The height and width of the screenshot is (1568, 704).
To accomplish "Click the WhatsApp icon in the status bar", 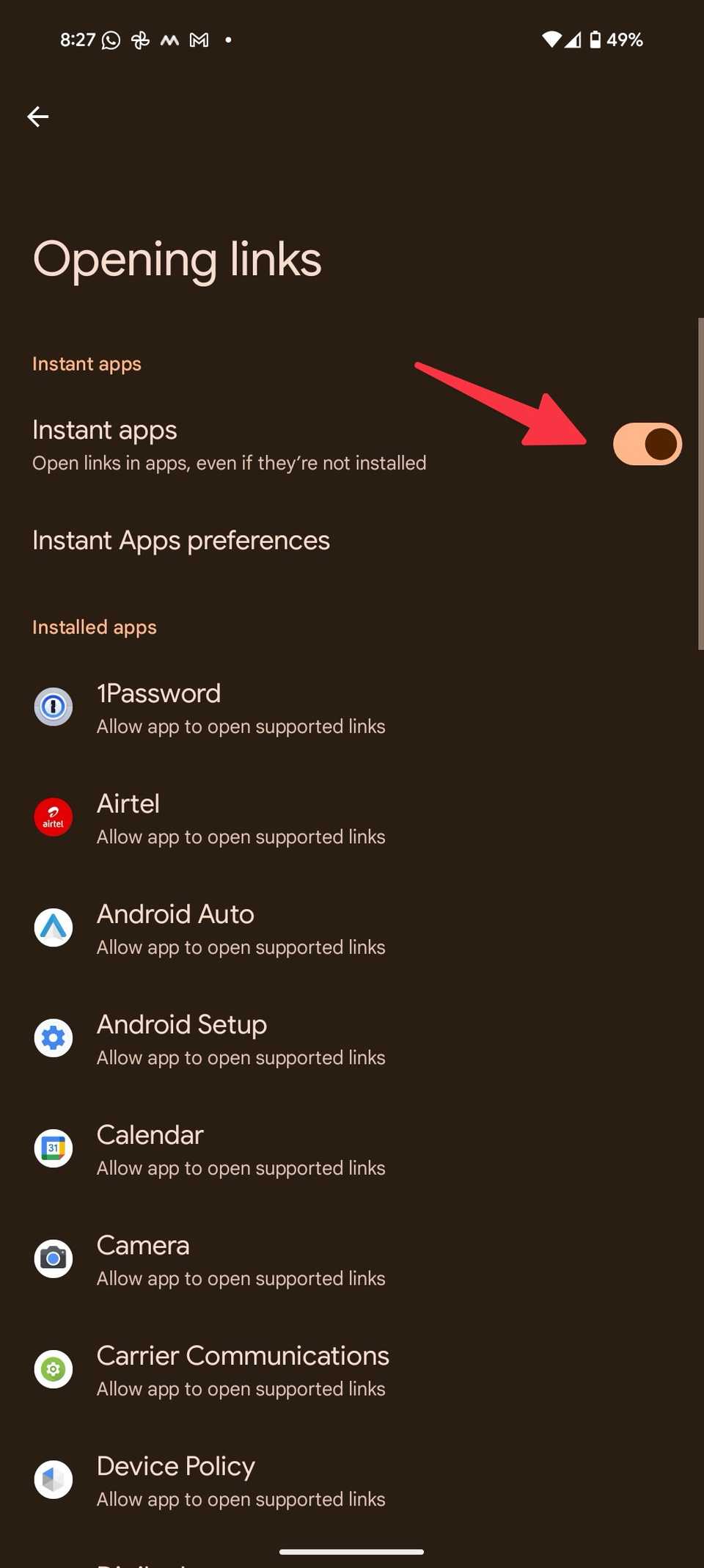I will pyautogui.click(x=109, y=40).
